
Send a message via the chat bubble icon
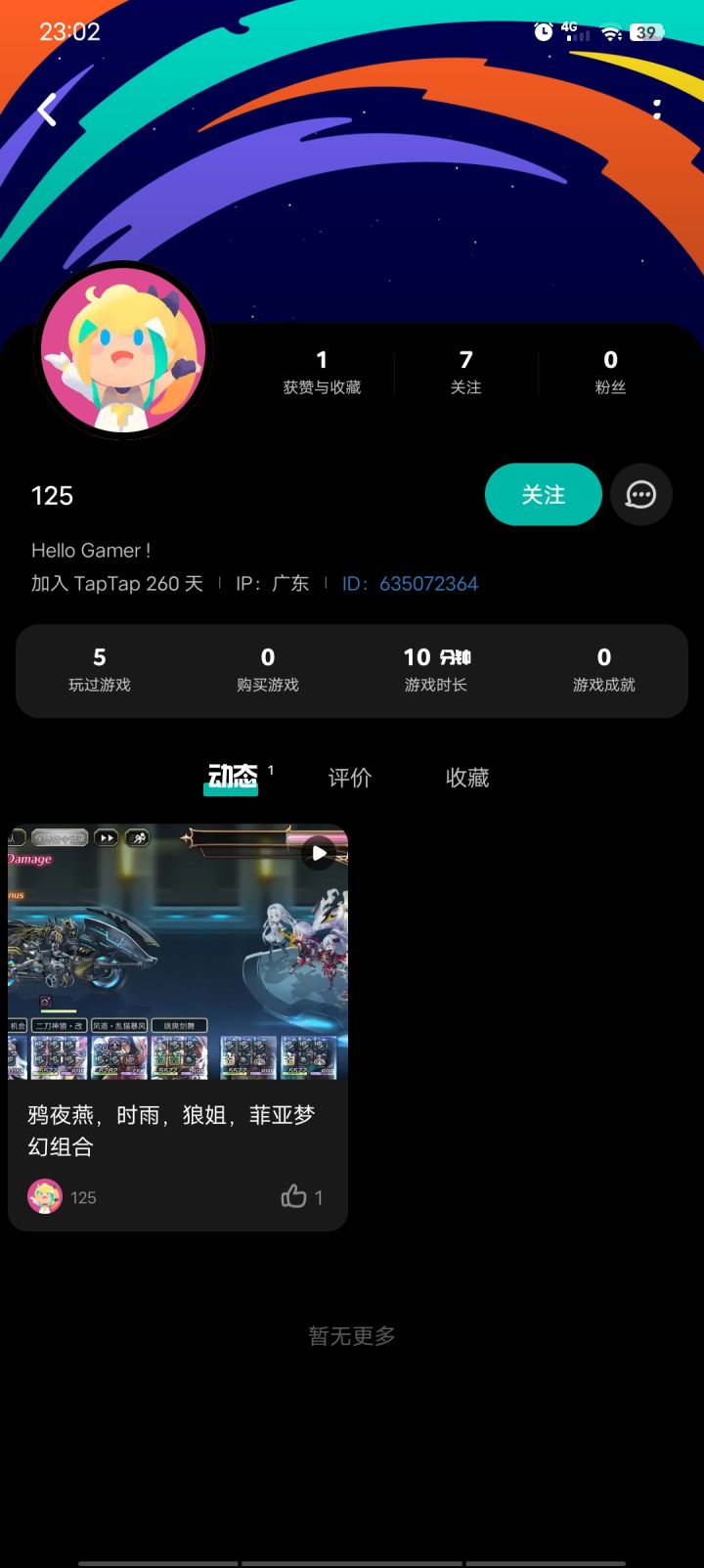(x=640, y=495)
